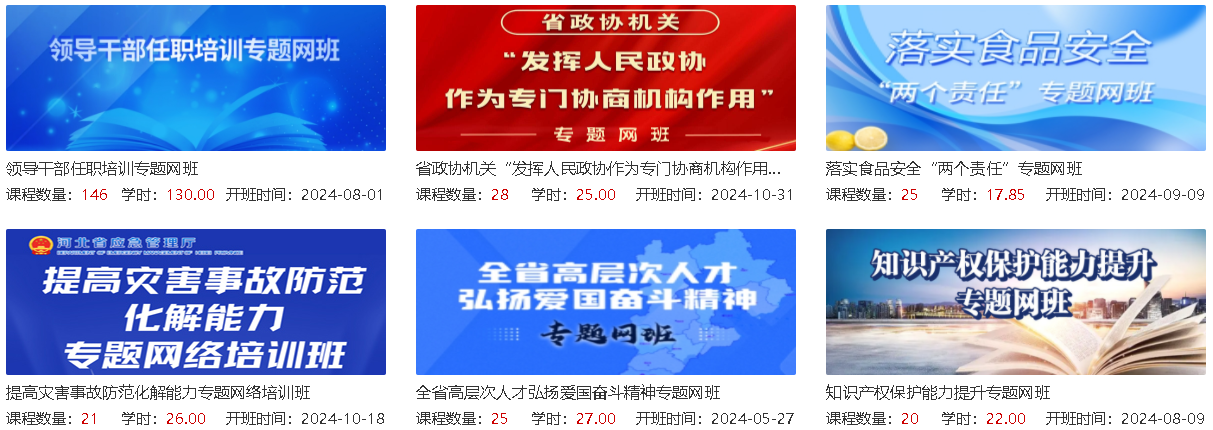
Task: Open the 提高灾害事故防范化解能力 training banner
Action: [x=195, y=302]
